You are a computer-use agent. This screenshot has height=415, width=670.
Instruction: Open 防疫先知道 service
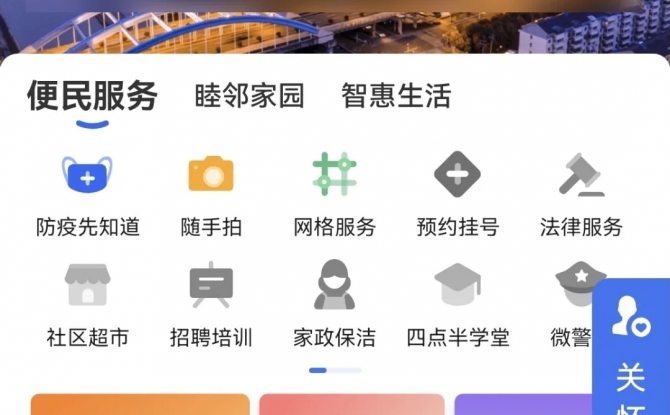click(88, 193)
